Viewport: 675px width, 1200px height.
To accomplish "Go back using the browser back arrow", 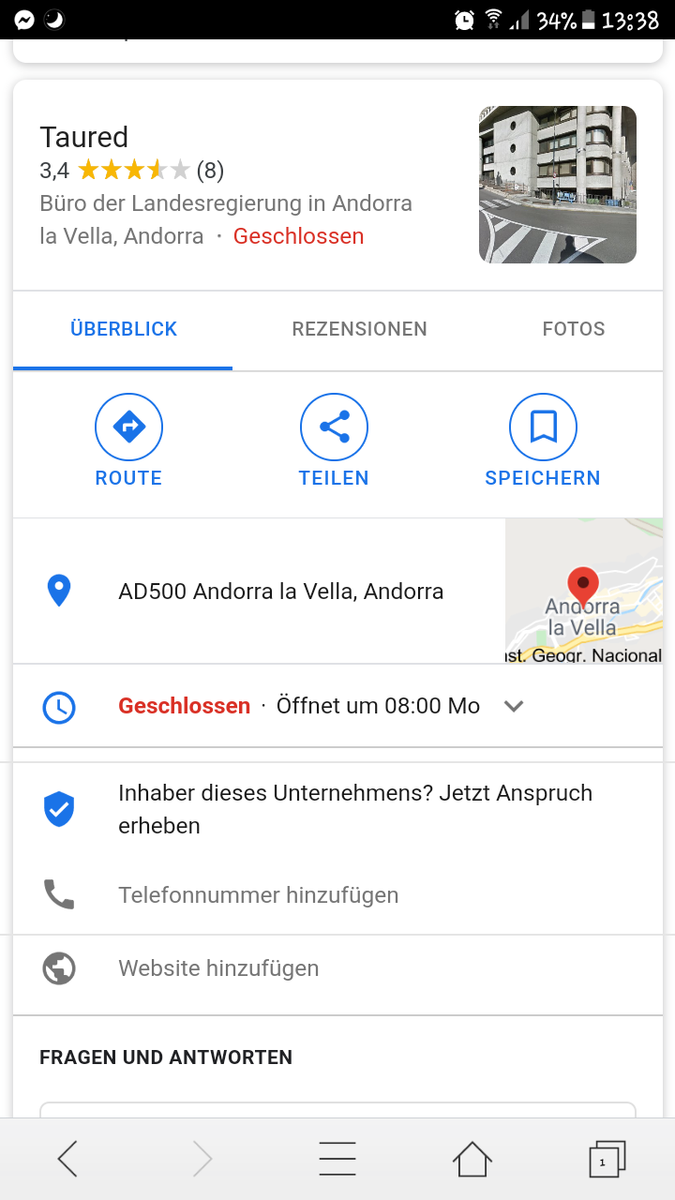I will click(67, 1159).
